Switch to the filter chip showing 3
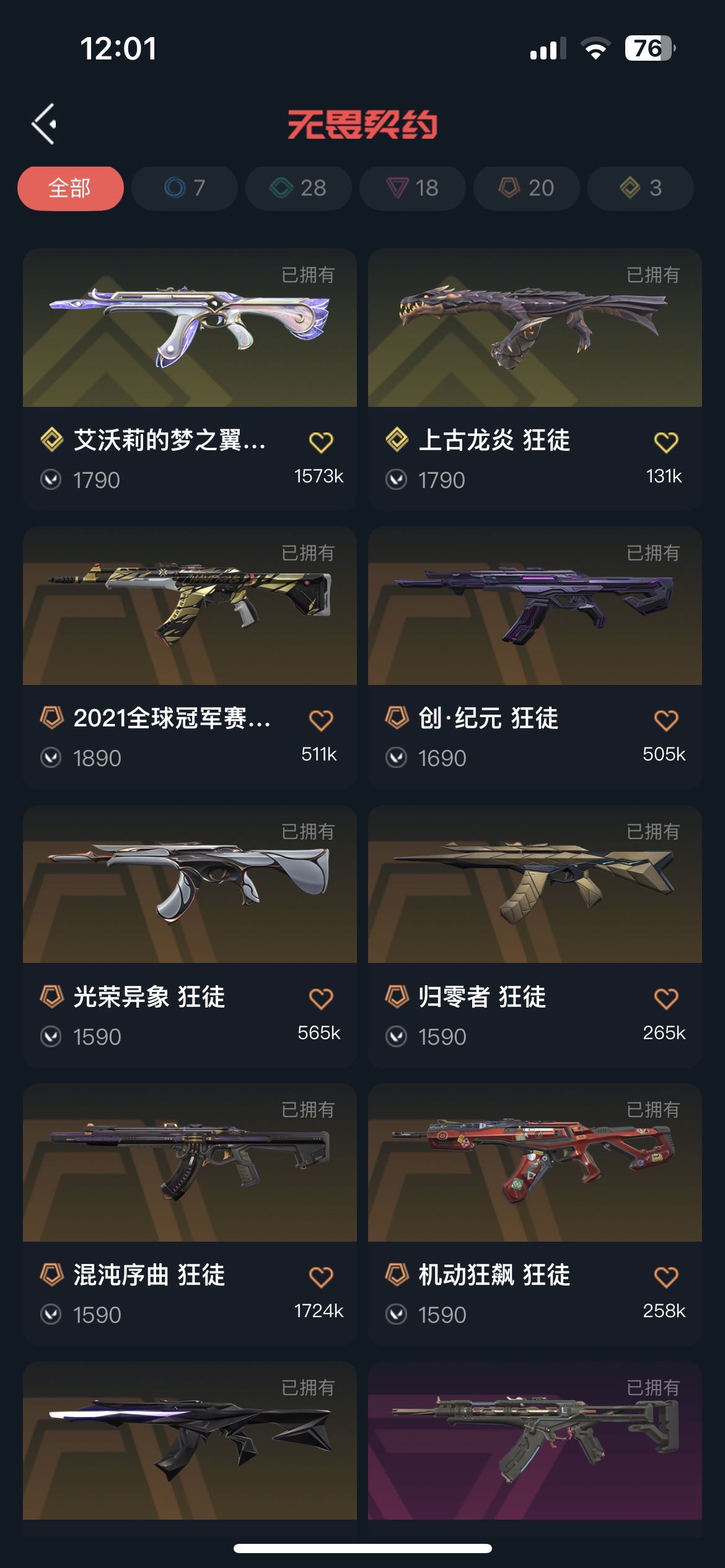The width and height of the screenshot is (725, 1568). tap(640, 188)
